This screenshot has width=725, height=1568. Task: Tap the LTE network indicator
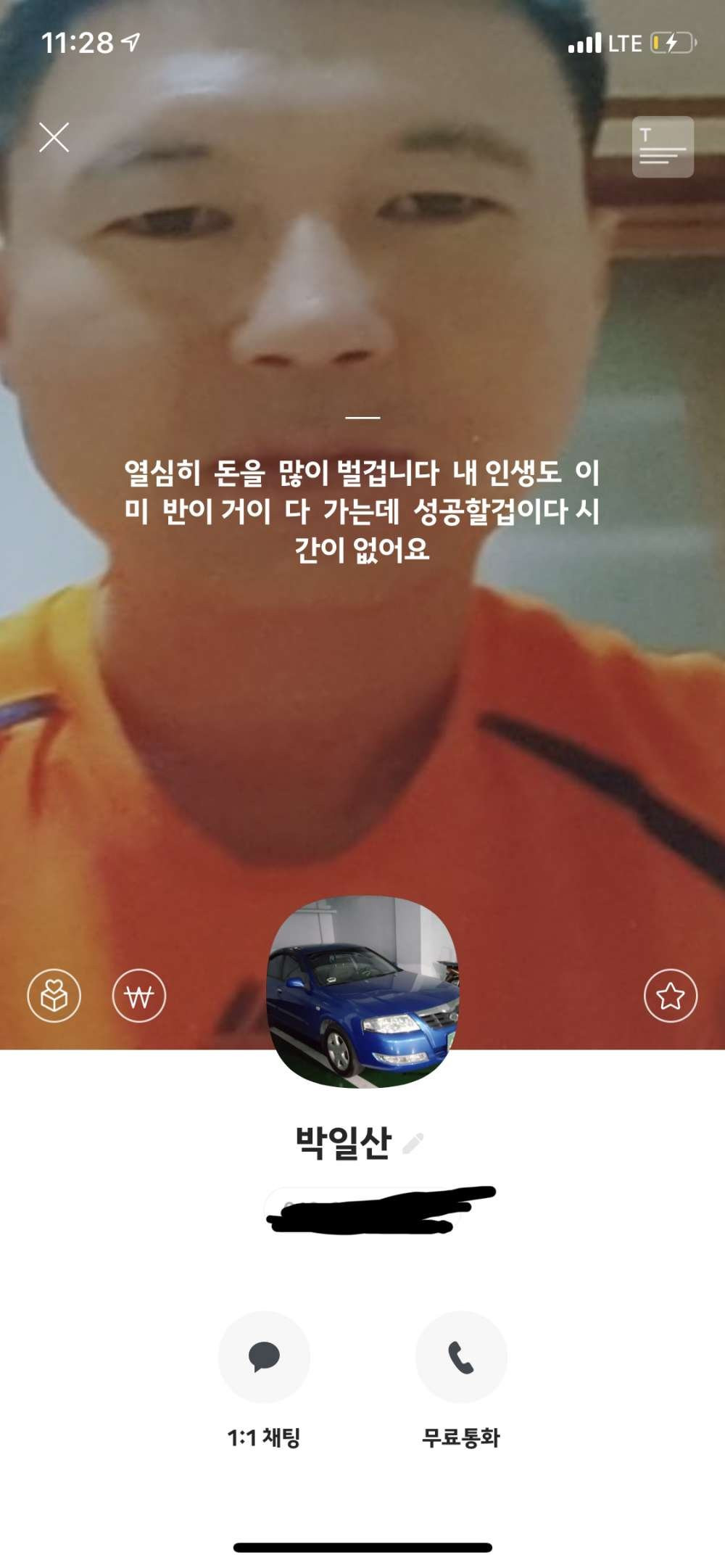coord(626,44)
